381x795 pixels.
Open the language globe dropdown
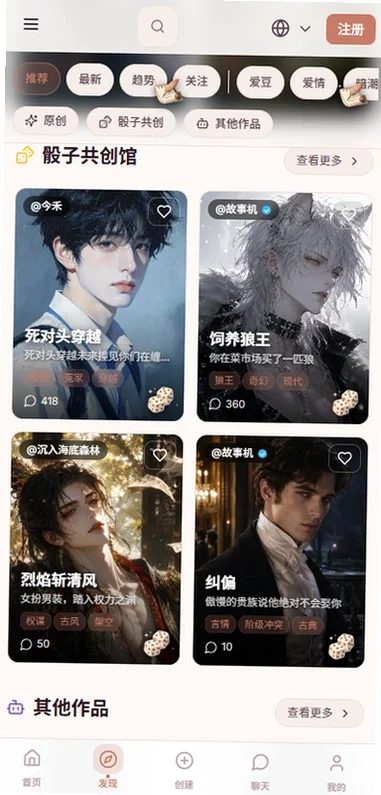pyautogui.click(x=291, y=28)
